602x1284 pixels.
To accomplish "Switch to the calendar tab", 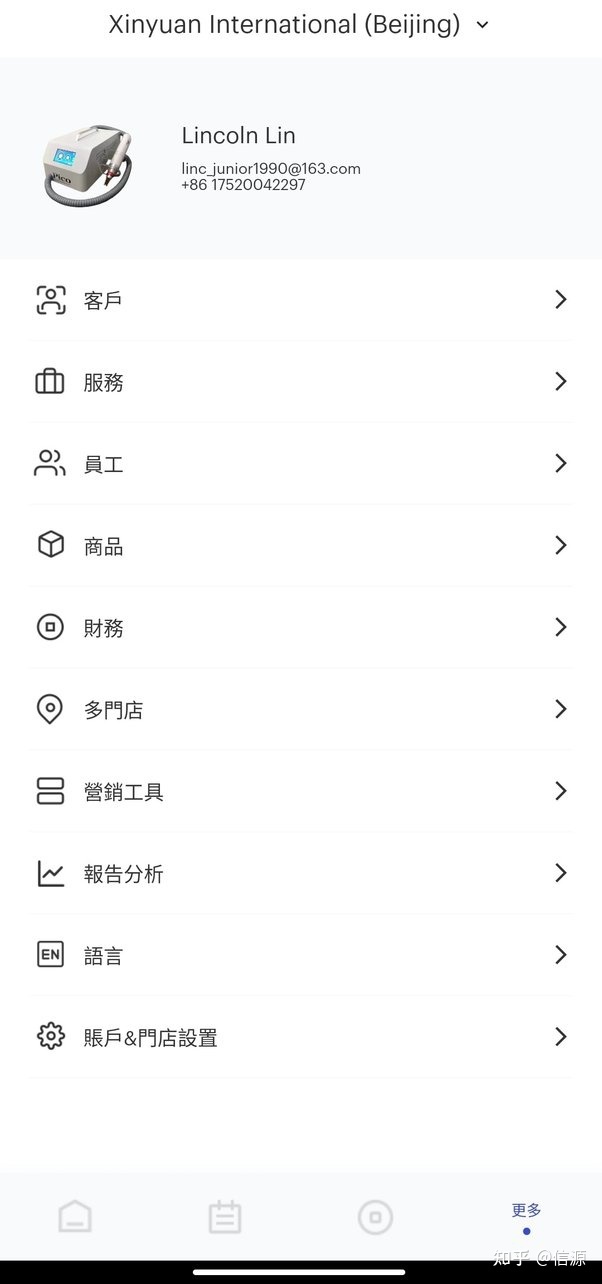I will point(225,1217).
